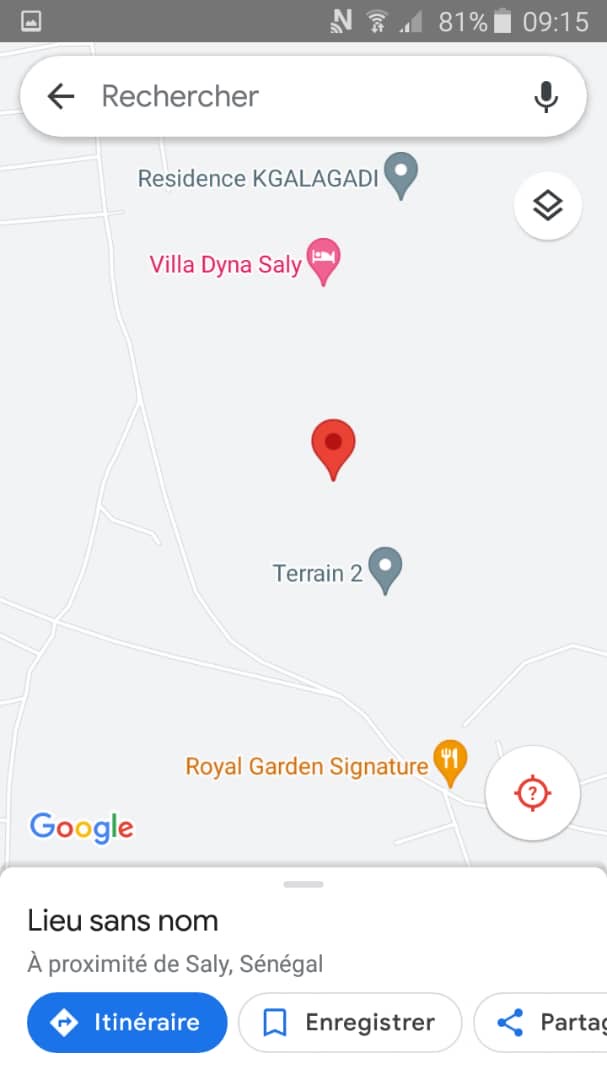The width and height of the screenshot is (607, 1080).
Task: Open the Terrain 2 map marker
Action: pos(385,570)
